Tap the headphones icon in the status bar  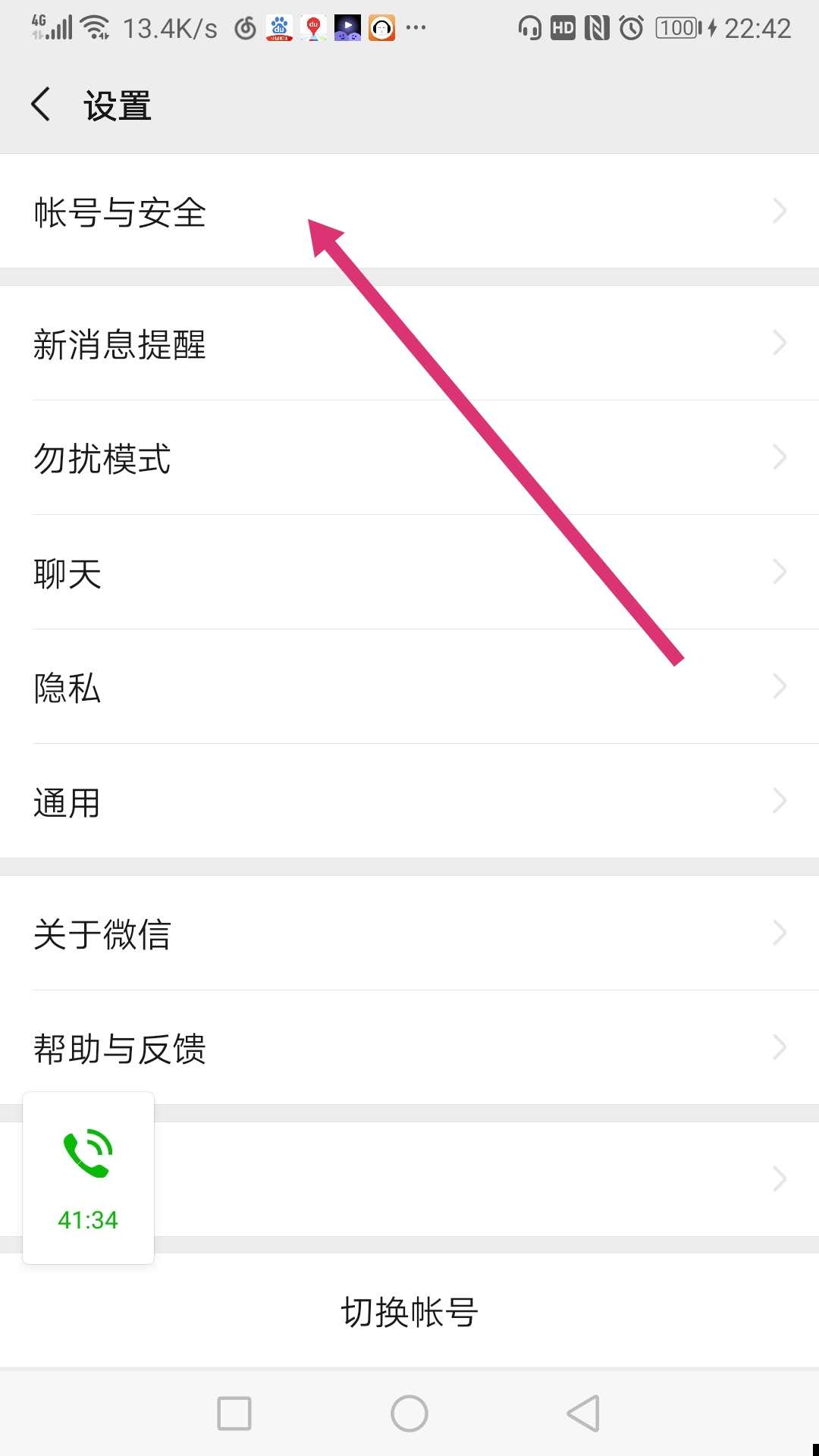tap(529, 27)
